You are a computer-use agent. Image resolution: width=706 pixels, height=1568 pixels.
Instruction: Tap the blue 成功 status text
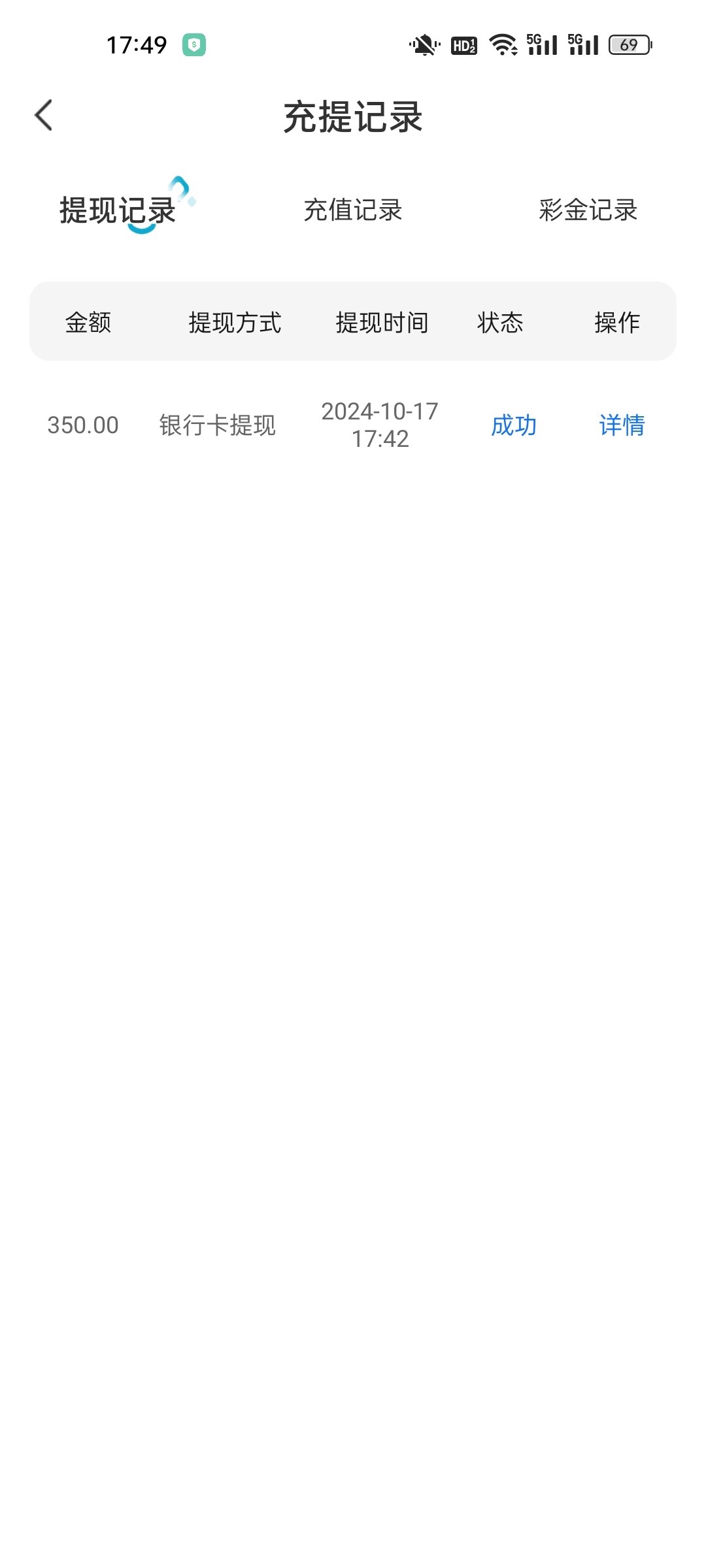(x=513, y=425)
